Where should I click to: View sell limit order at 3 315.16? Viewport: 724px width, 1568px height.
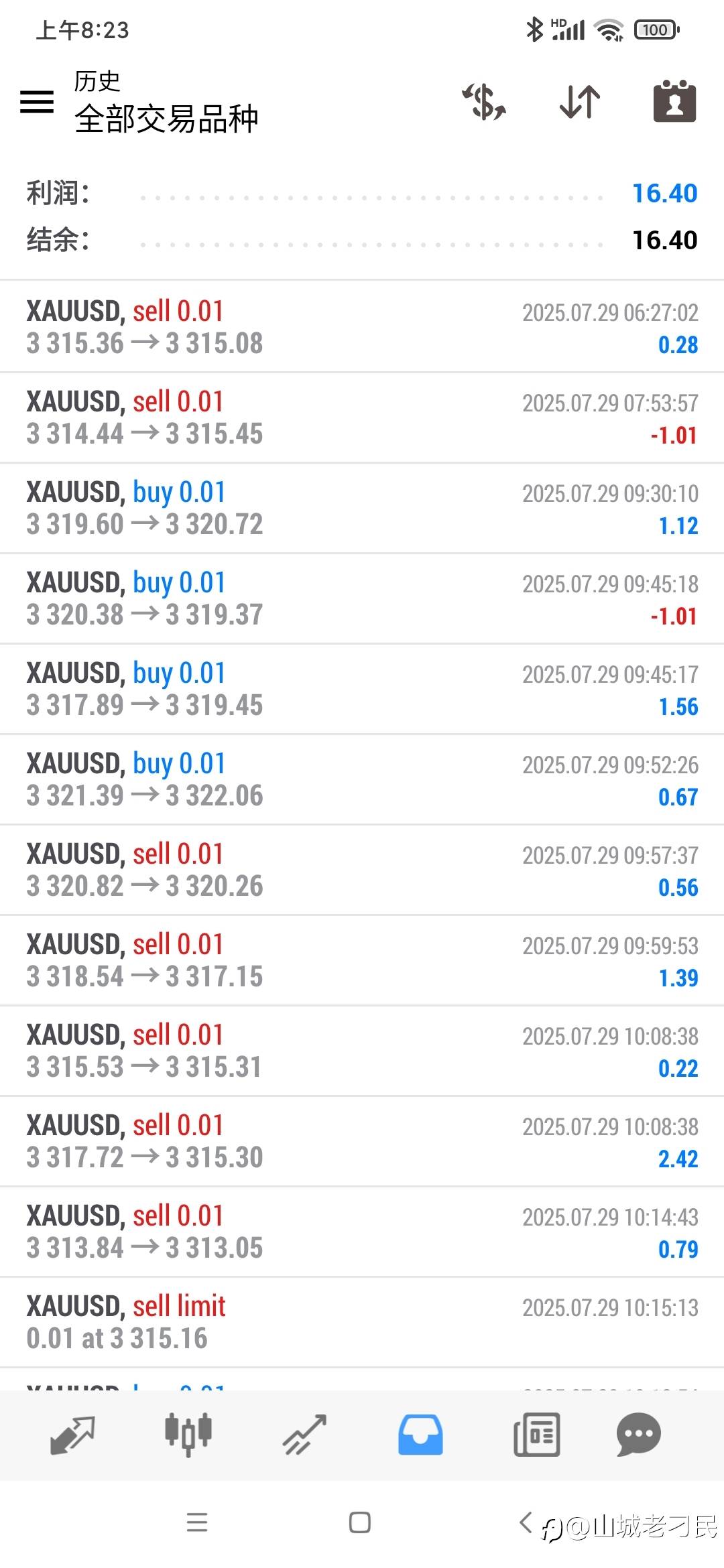pyautogui.click(x=362, y=1322)
